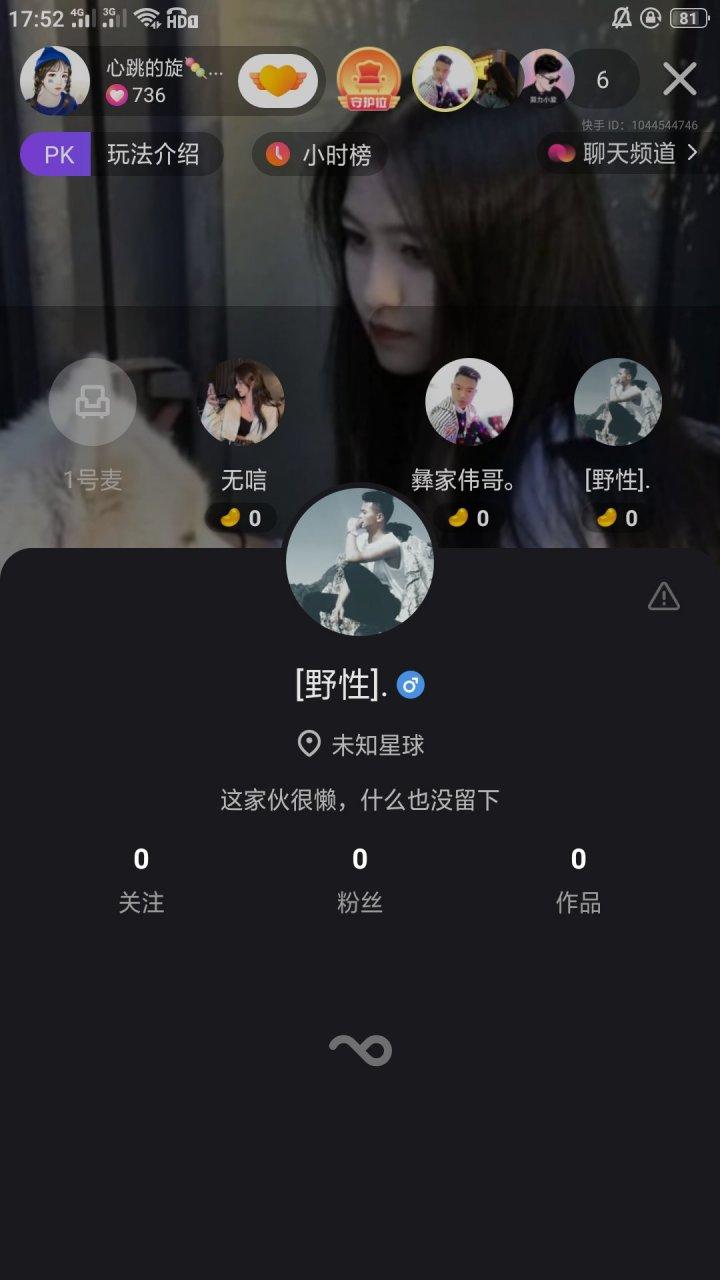The image size is (720, 1280).
Task: View the 作品 works list
Action: [x=578, y=878]
